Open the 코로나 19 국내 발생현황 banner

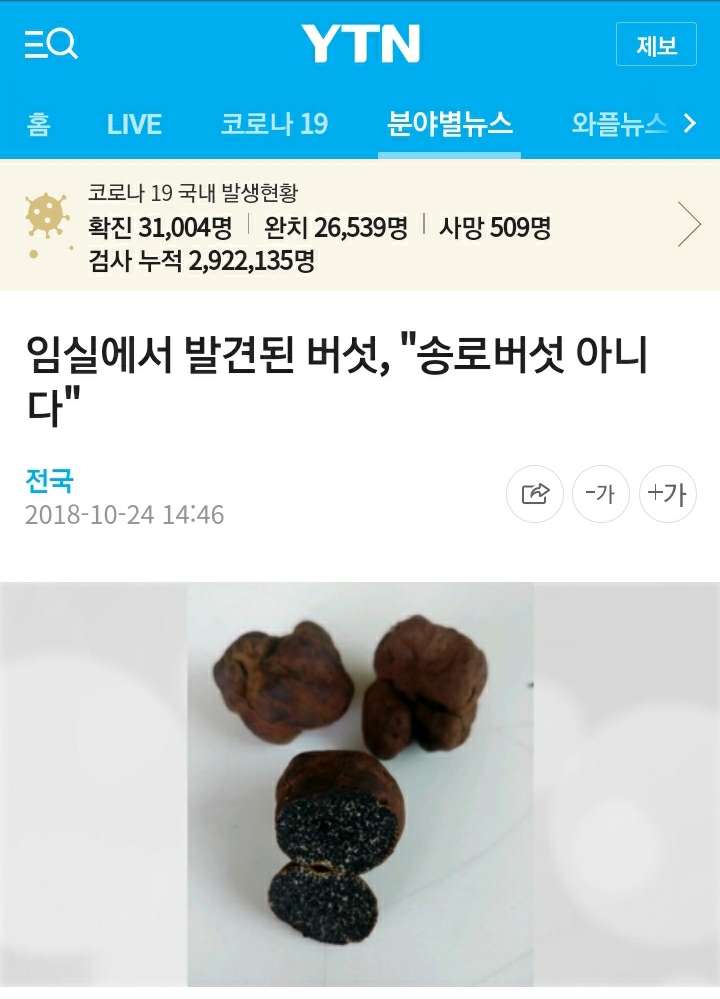[360, 226]
